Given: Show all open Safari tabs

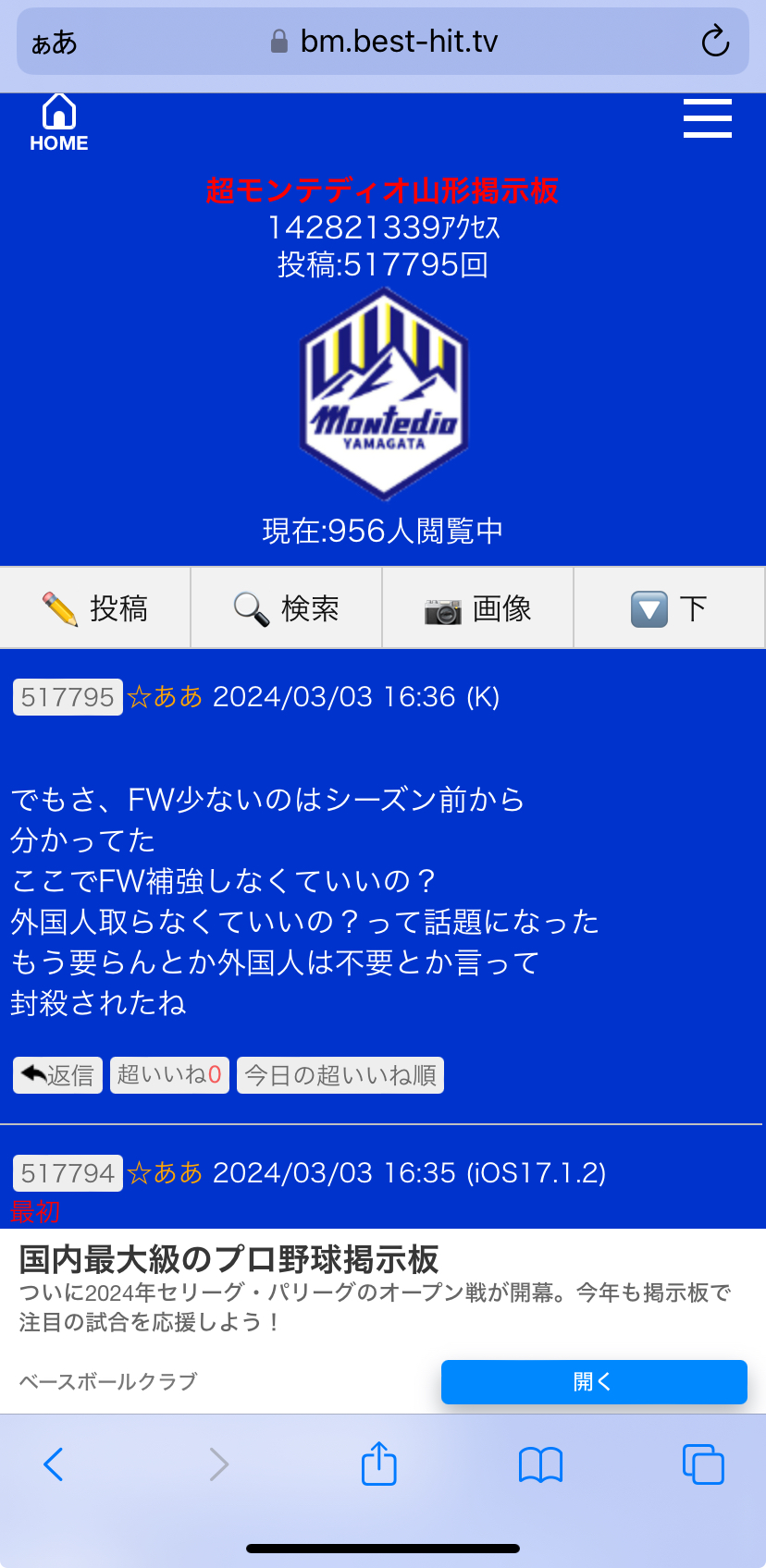Looking at the screenshot, I should click(703, 1464).
